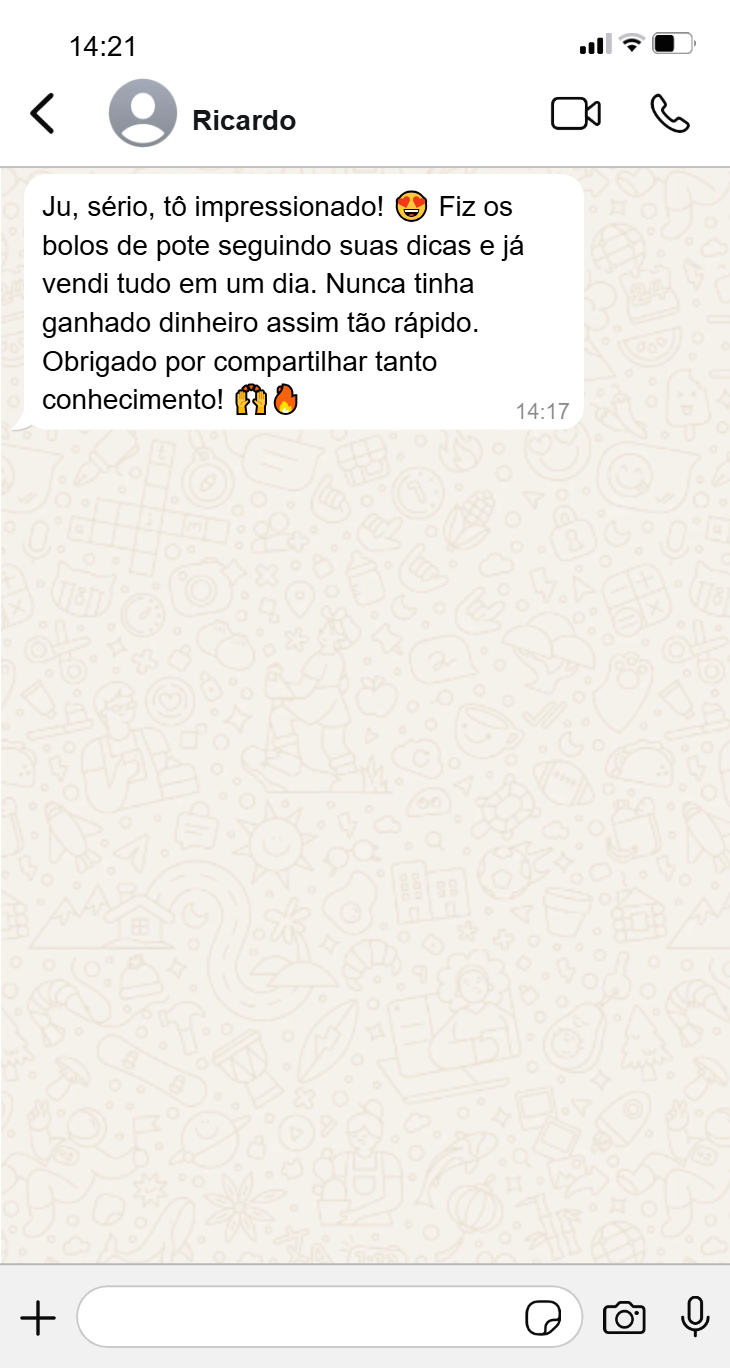Start a video call with Ricardo
Screen dimensions: 730x1368
tap(576, 114)
